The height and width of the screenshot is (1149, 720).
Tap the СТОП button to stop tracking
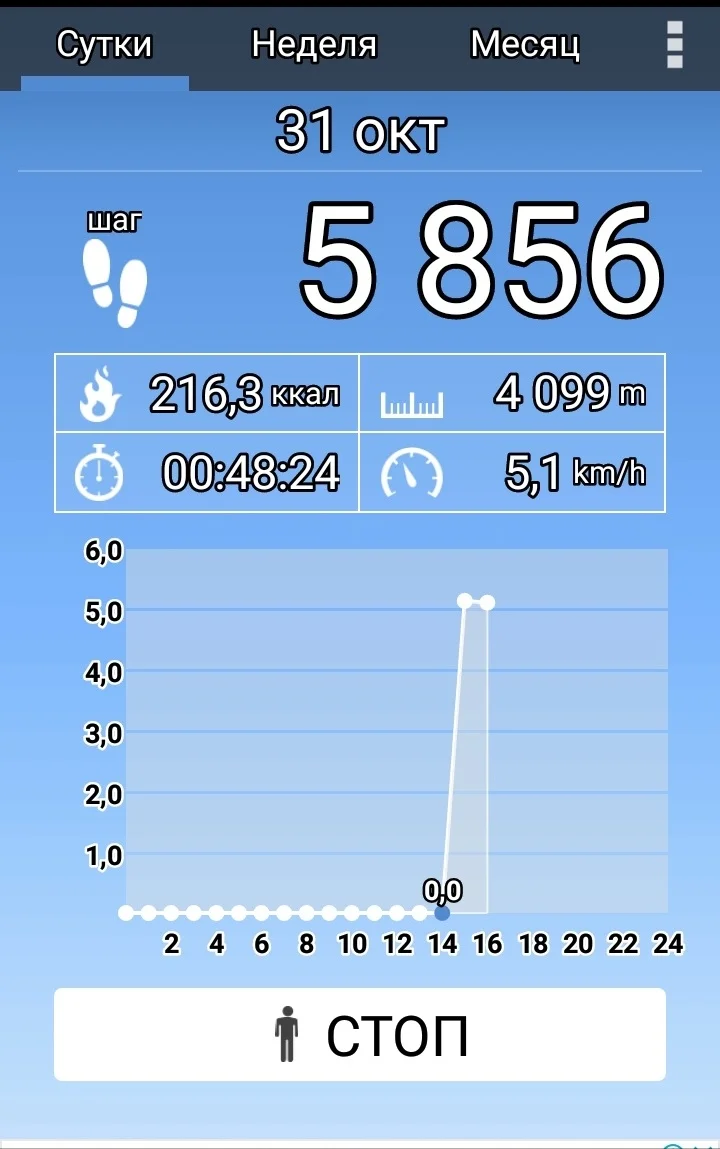[360, 1035]
